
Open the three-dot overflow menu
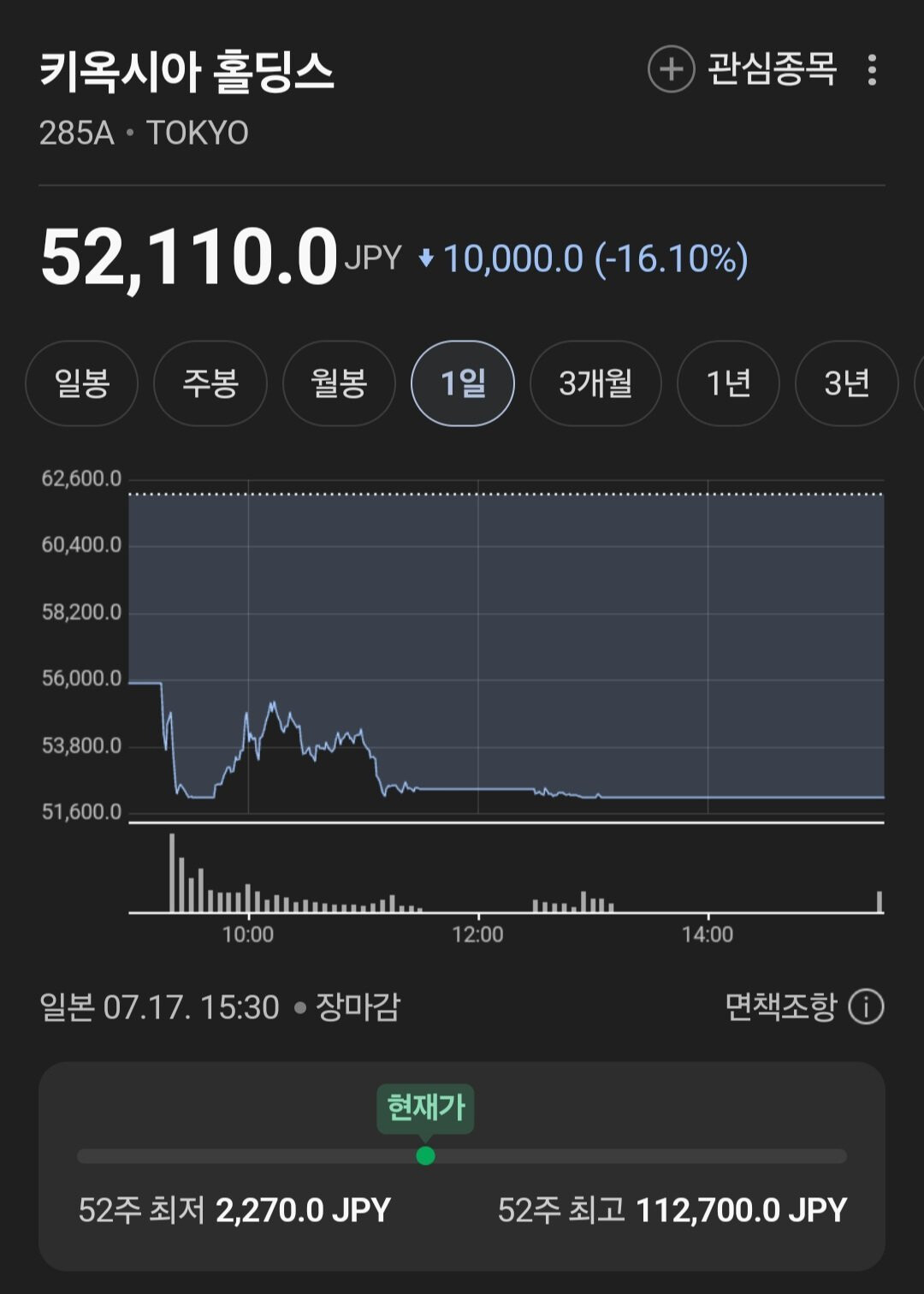point(872,70)
